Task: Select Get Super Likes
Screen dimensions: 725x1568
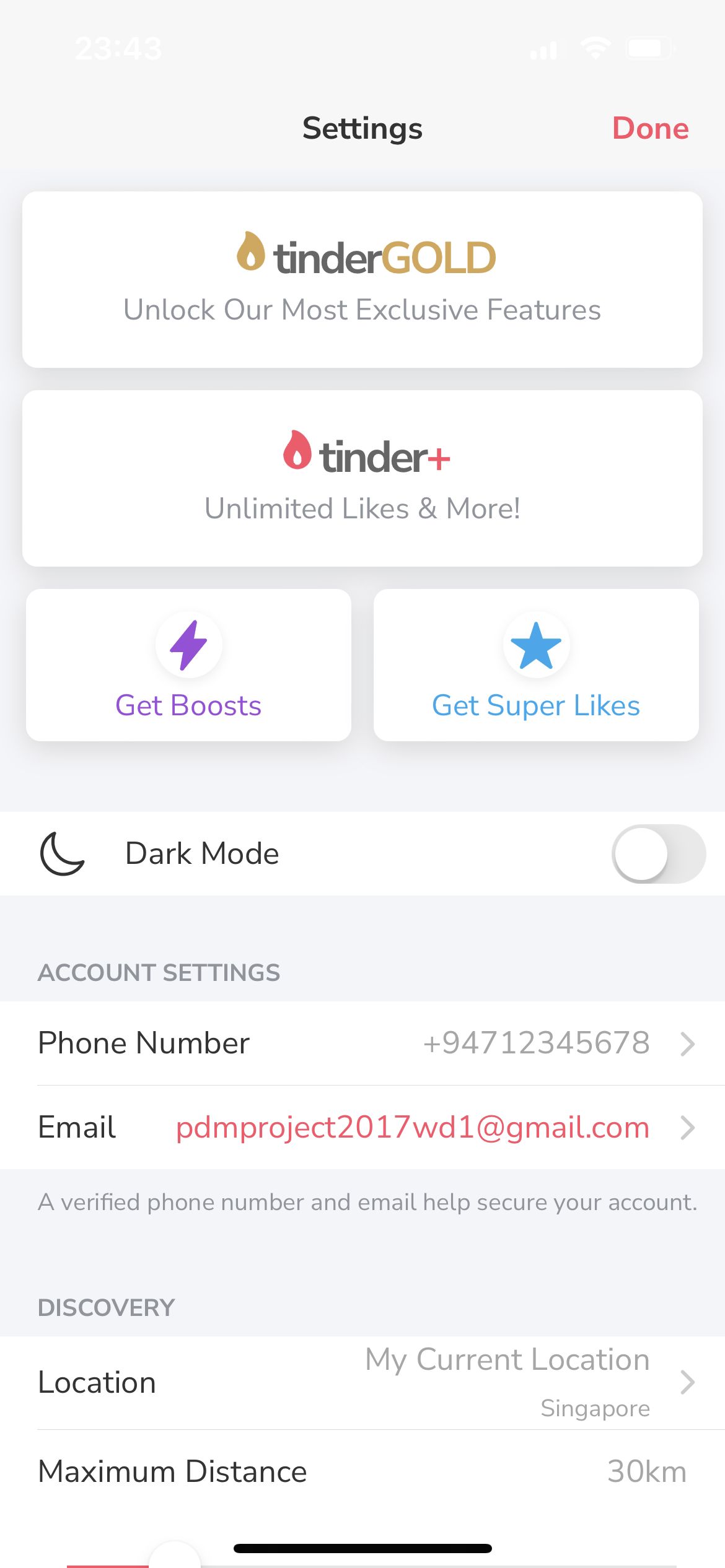Action: click(x=536, y=664)
